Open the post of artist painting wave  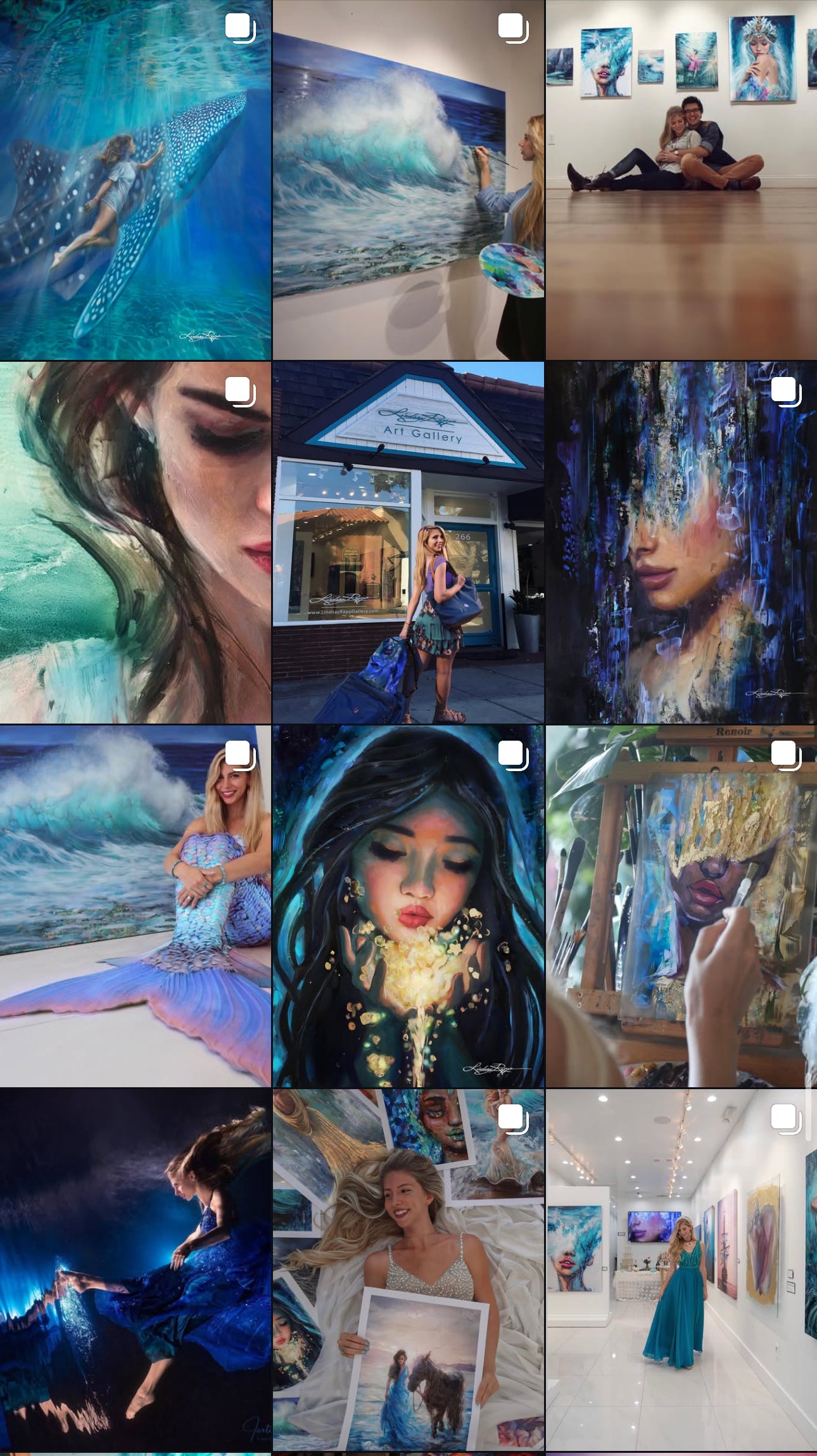pos(408,180)
